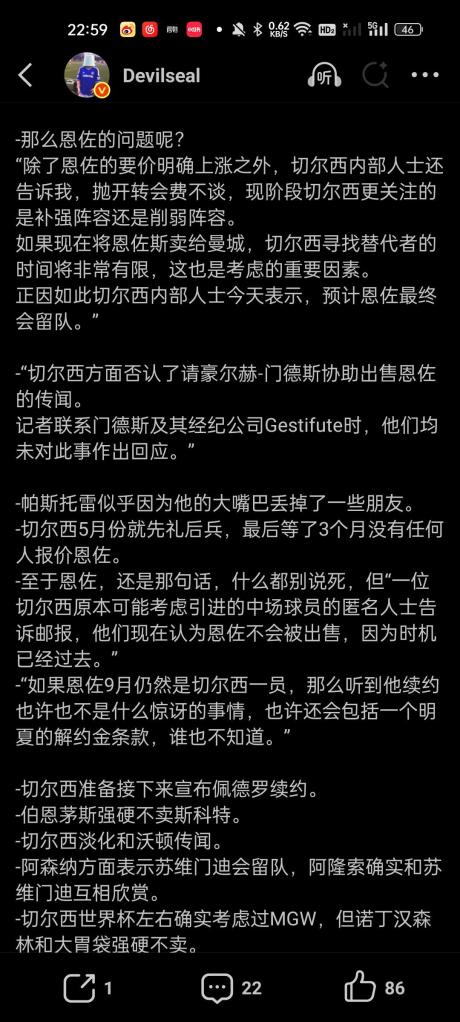Start listening mode with the headphone icon

pyautogui.click(x=324, y=76)
